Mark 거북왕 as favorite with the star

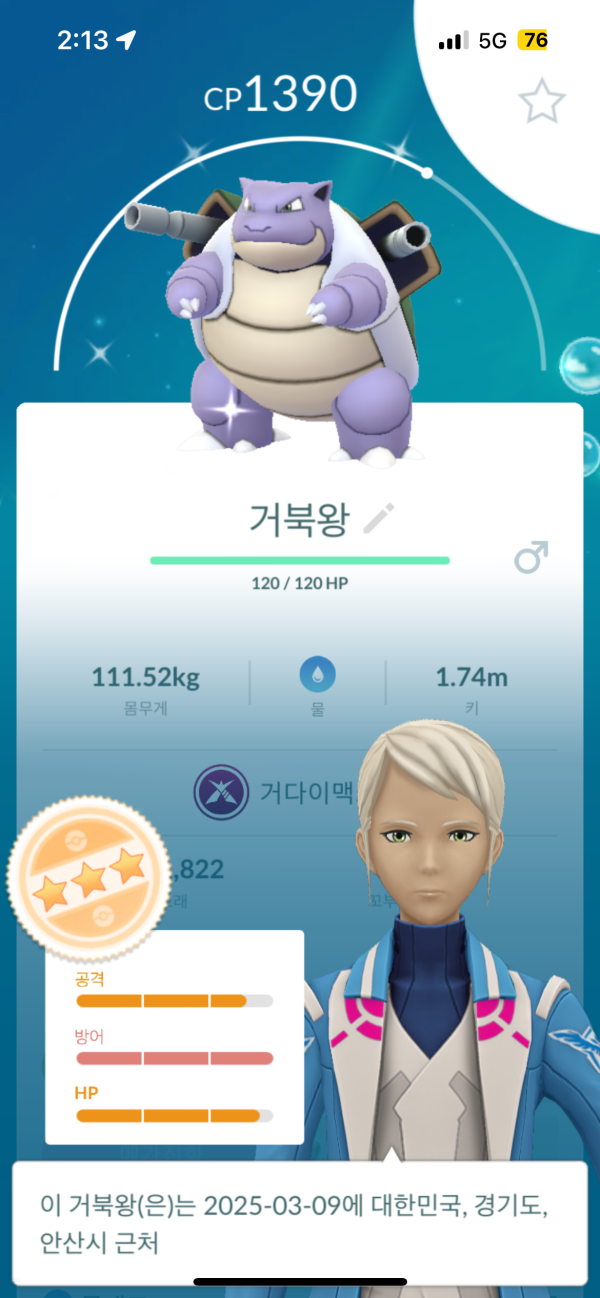[541, 101]
